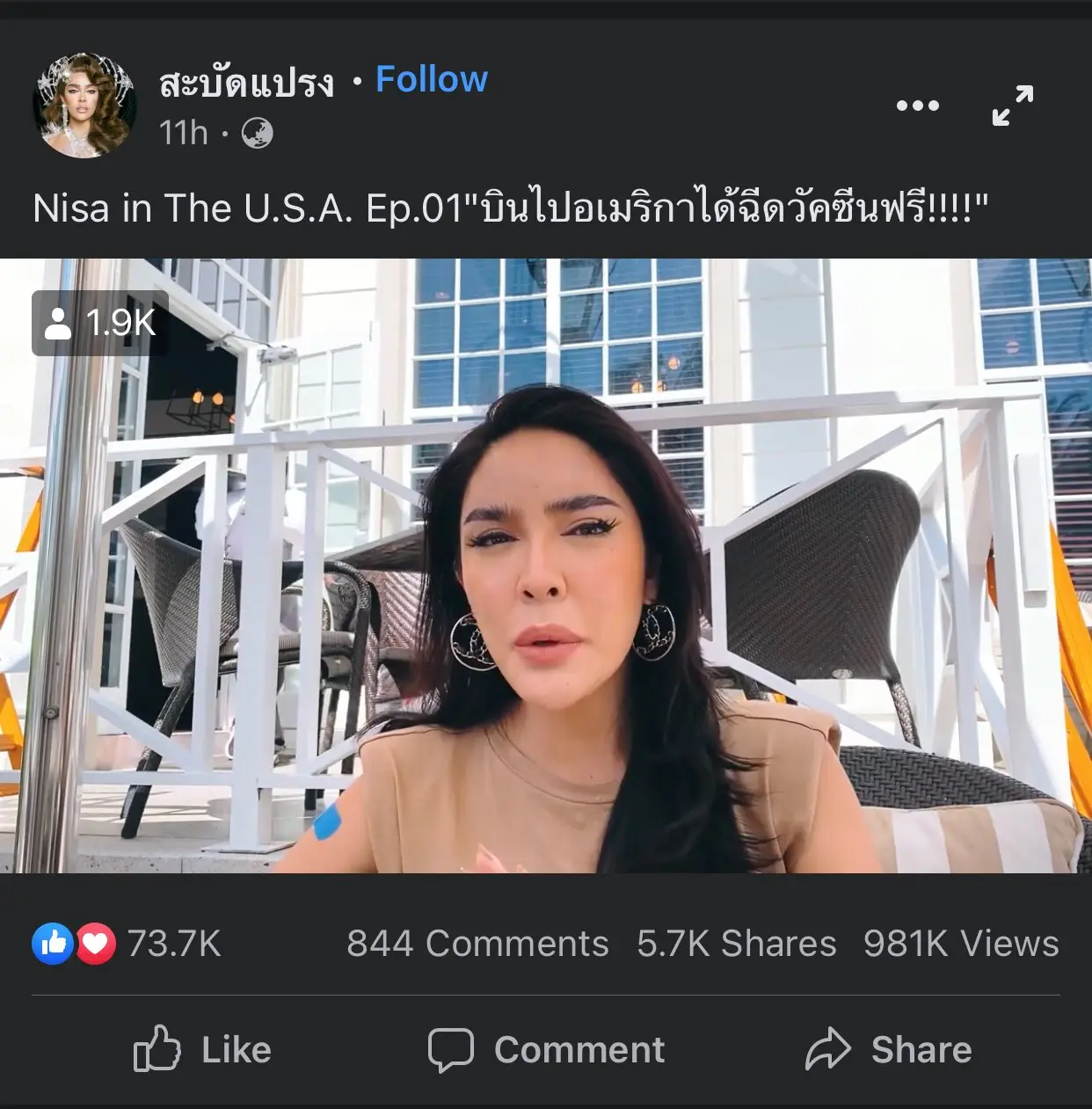View the 73.7K reactions list
The image size is (1092, 1109).
(127, 944)
